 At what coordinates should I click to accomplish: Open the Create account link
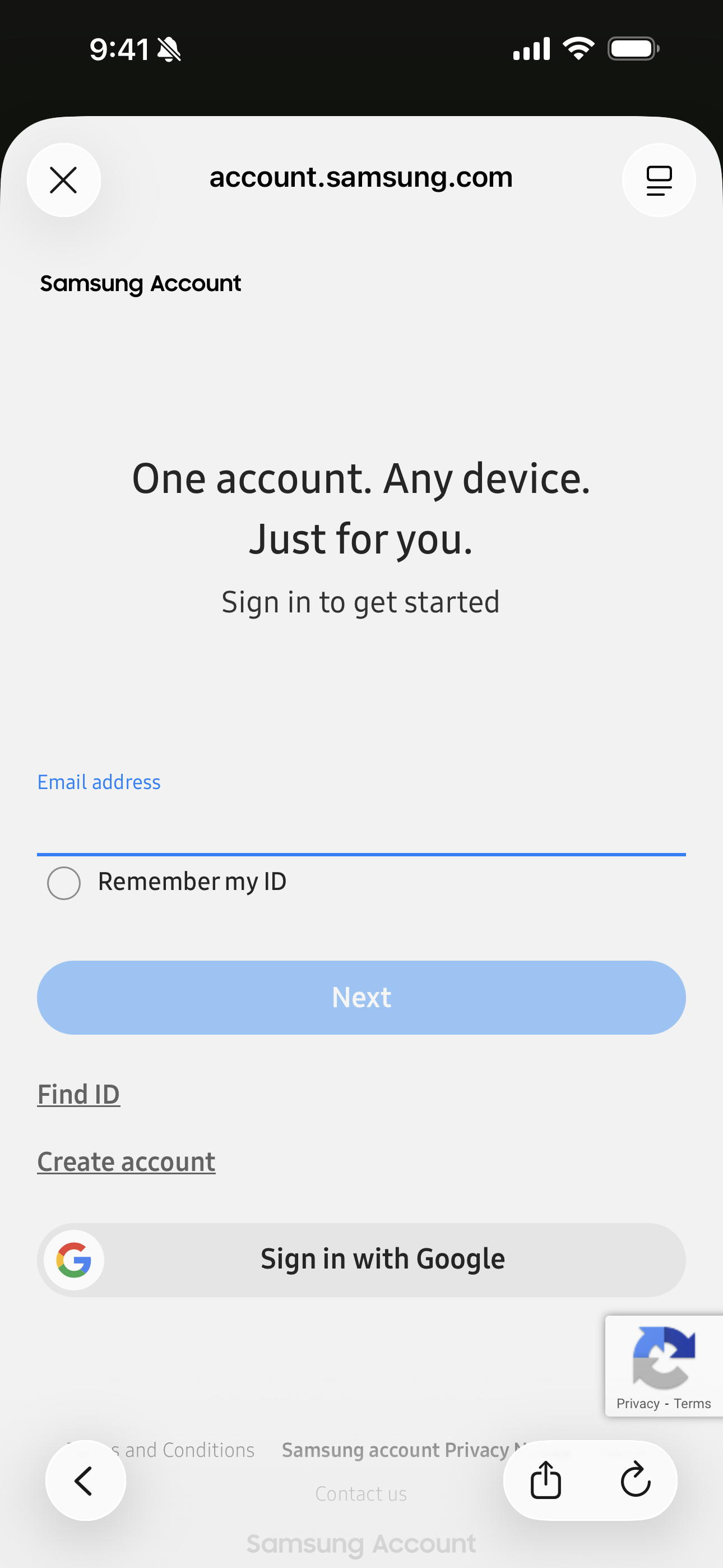pyautogui.click(x=126, y=1161)
